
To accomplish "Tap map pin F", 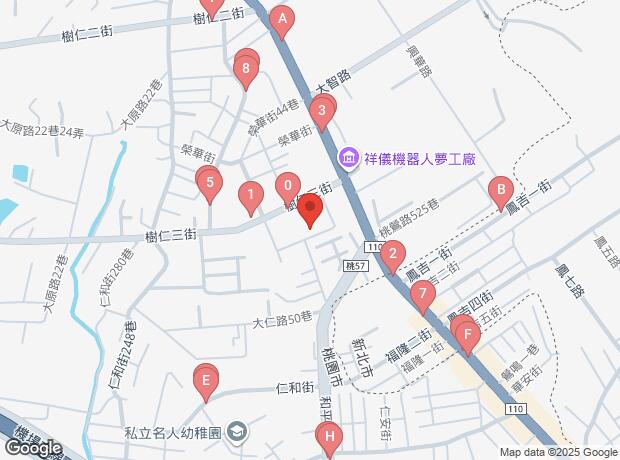I will [x=466, y=335].
